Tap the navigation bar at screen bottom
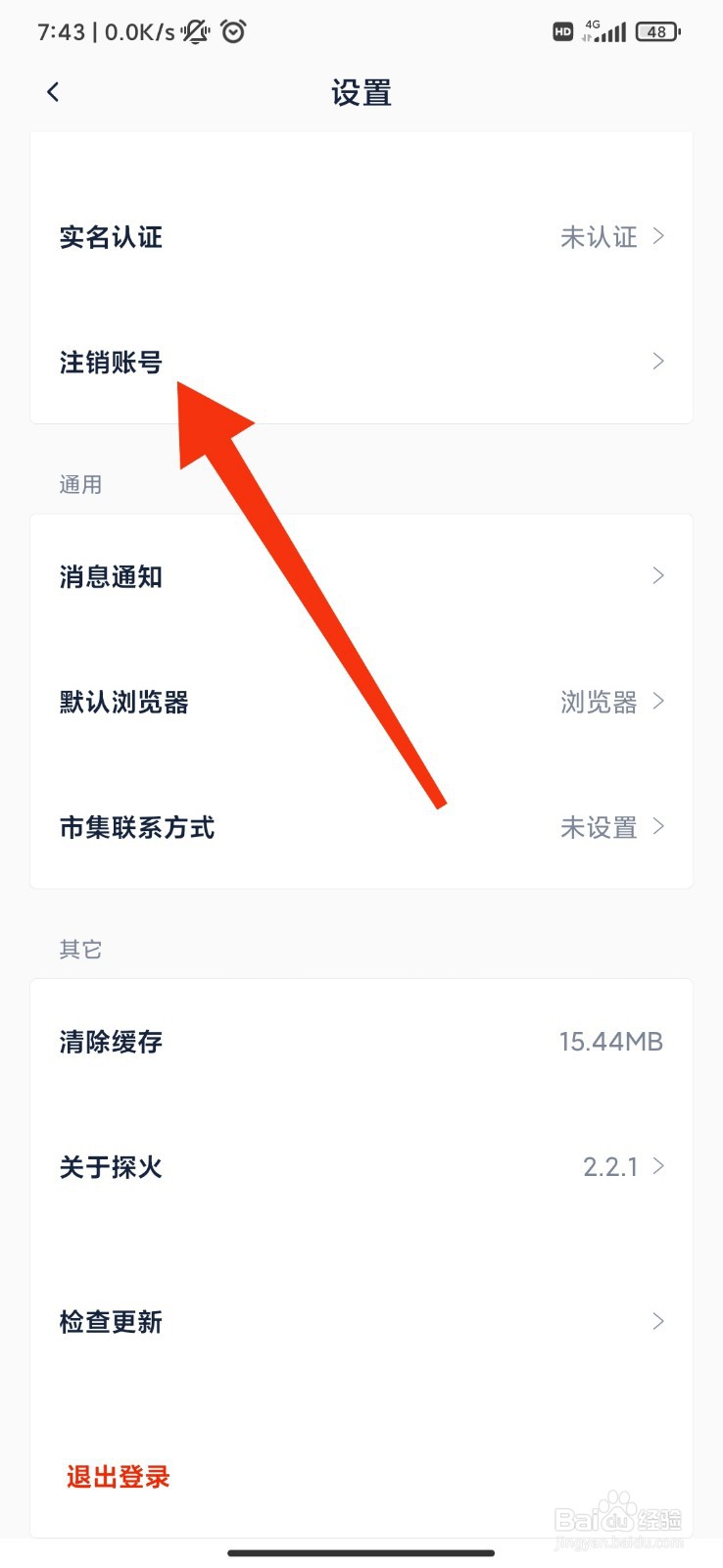The image size is (723, 1568). 361,1552
